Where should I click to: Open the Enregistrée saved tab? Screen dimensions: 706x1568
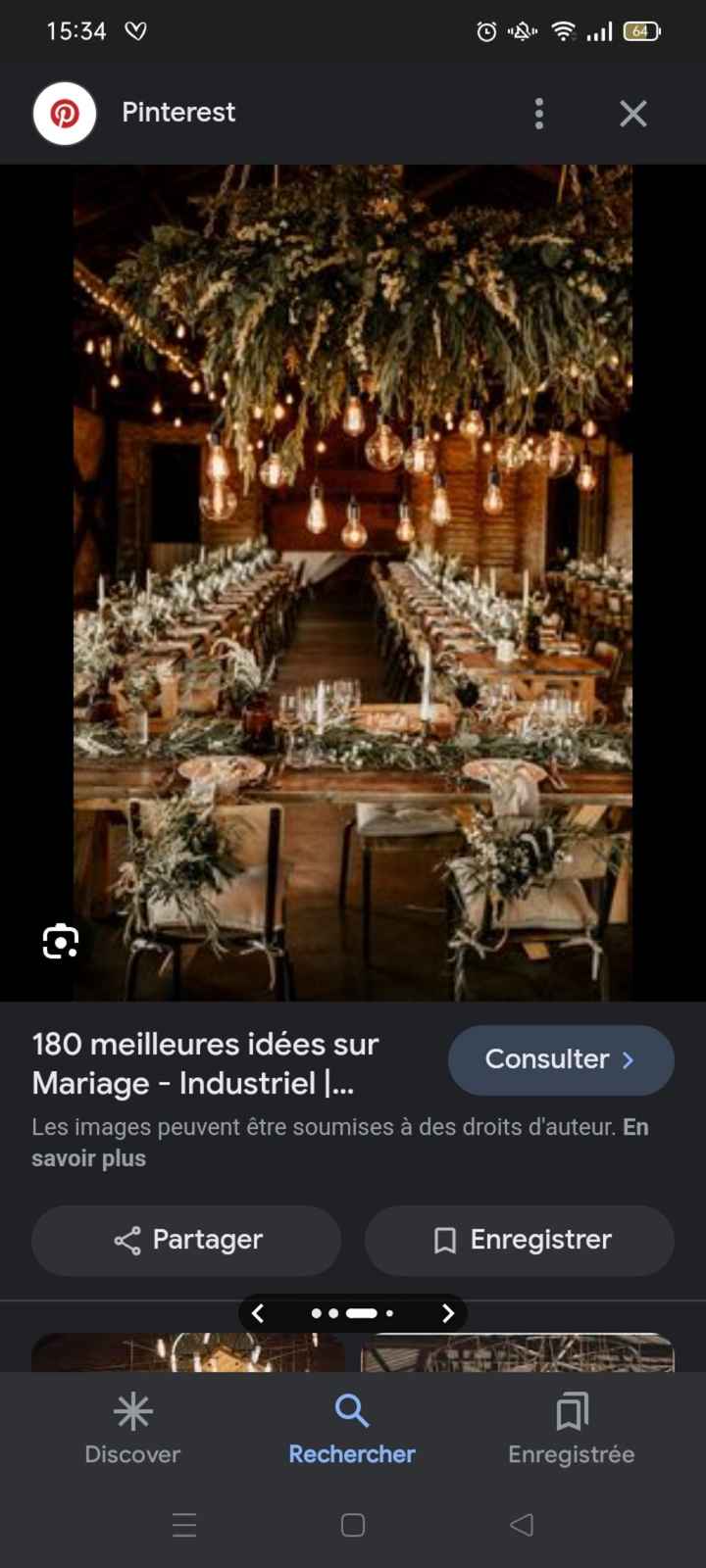[571, 1429]
